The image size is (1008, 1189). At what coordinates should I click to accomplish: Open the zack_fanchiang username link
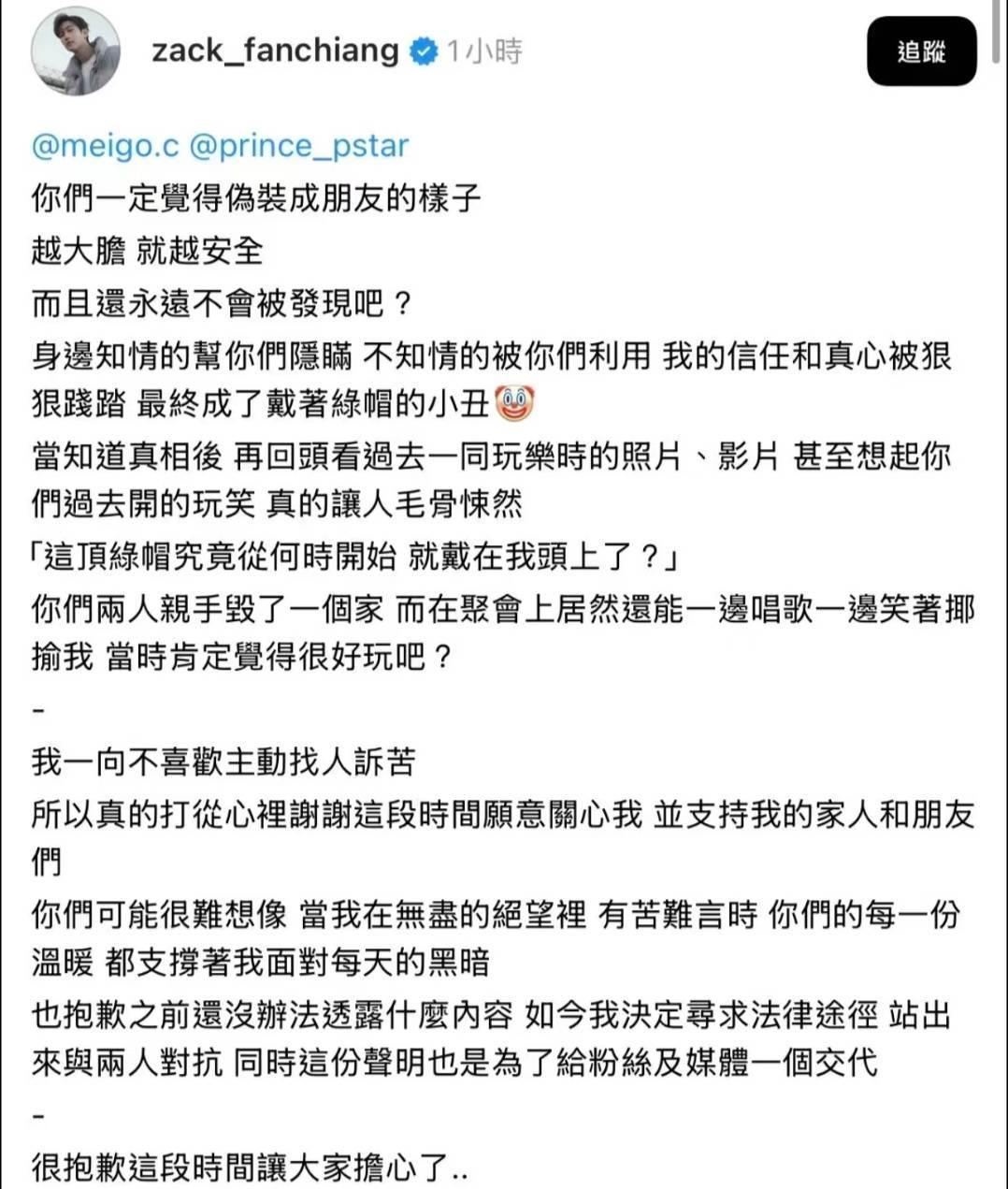(x=276, y=50)
